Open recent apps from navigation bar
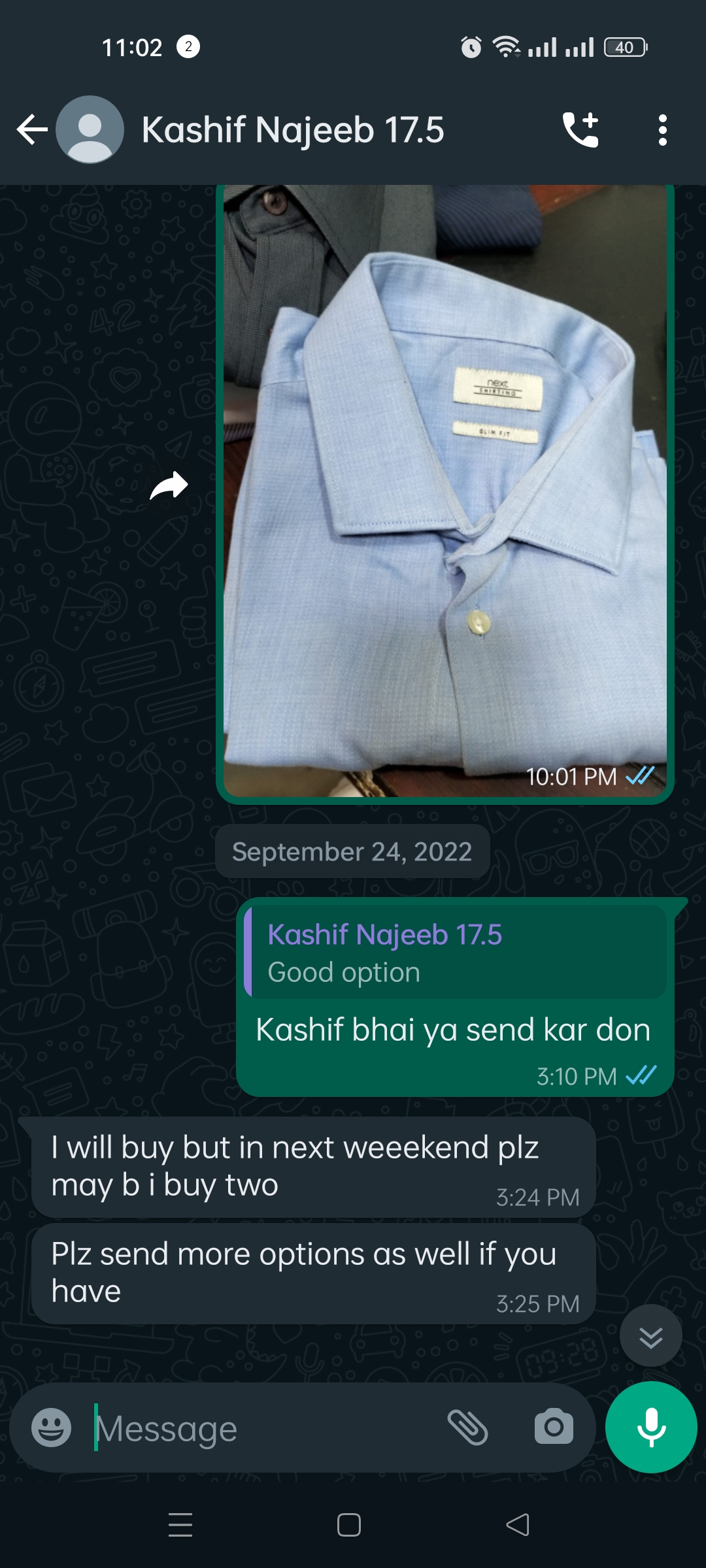The height and width of the screenshot is (1568, 706). (180, 1525)
